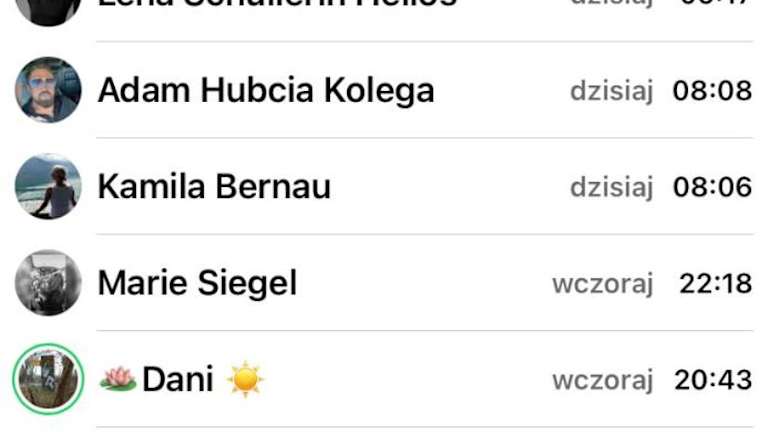Image resolution: width=768 pixels, height=432 pixels.
Task: Open the Adam Hubcia Kolega entry
Action: (x=384, y=90)
